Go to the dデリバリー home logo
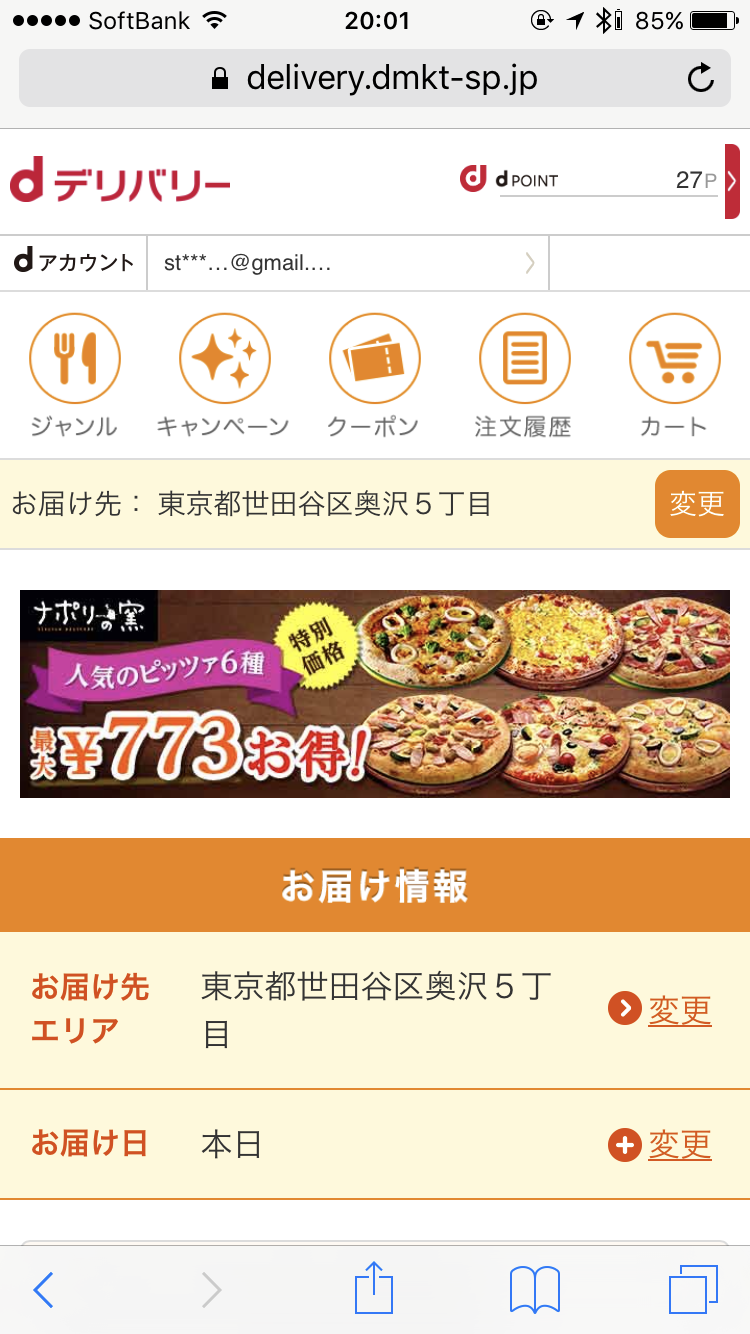The height and width of the screenshot is (1334, 750). (120, 182)
